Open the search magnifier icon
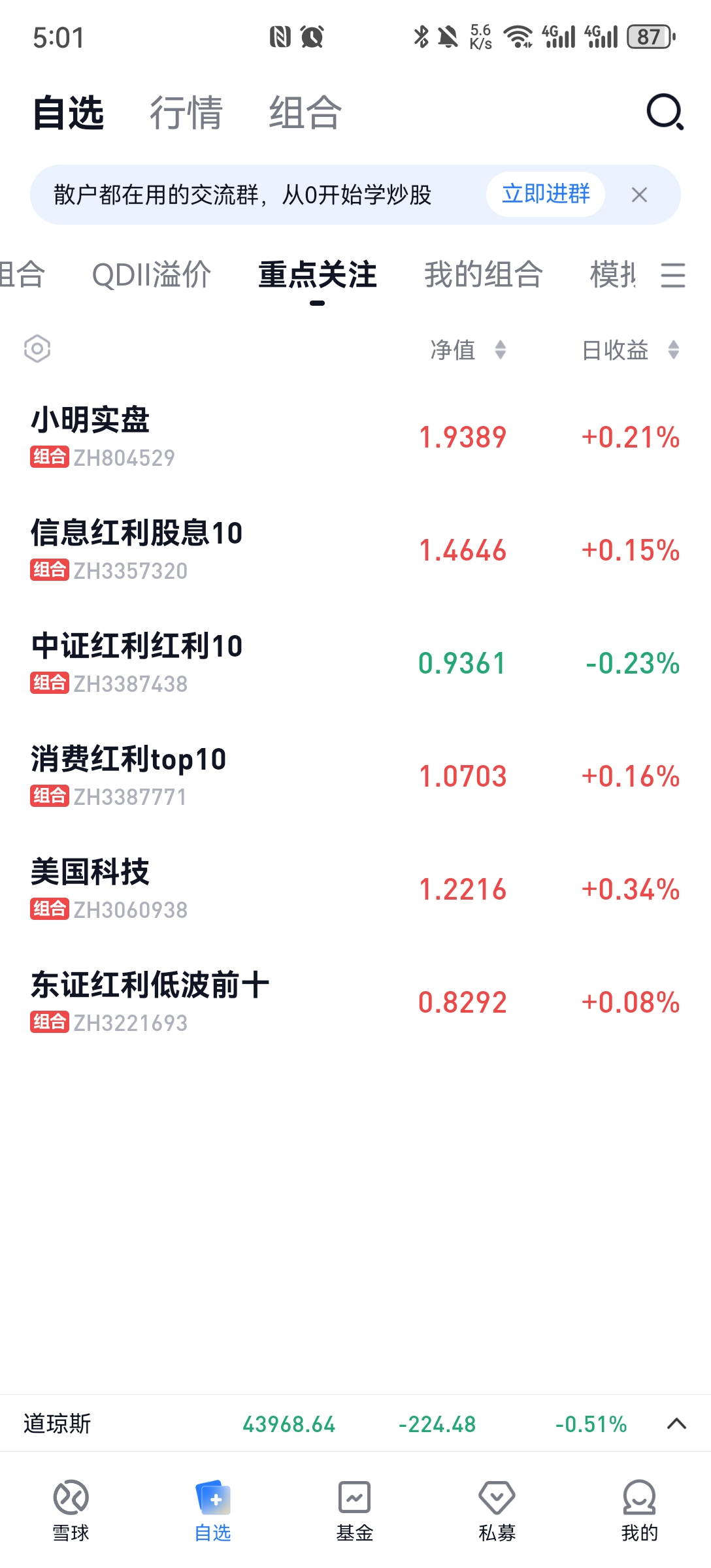The width and height of the screenshot is (711, 1568). [665, 112]
